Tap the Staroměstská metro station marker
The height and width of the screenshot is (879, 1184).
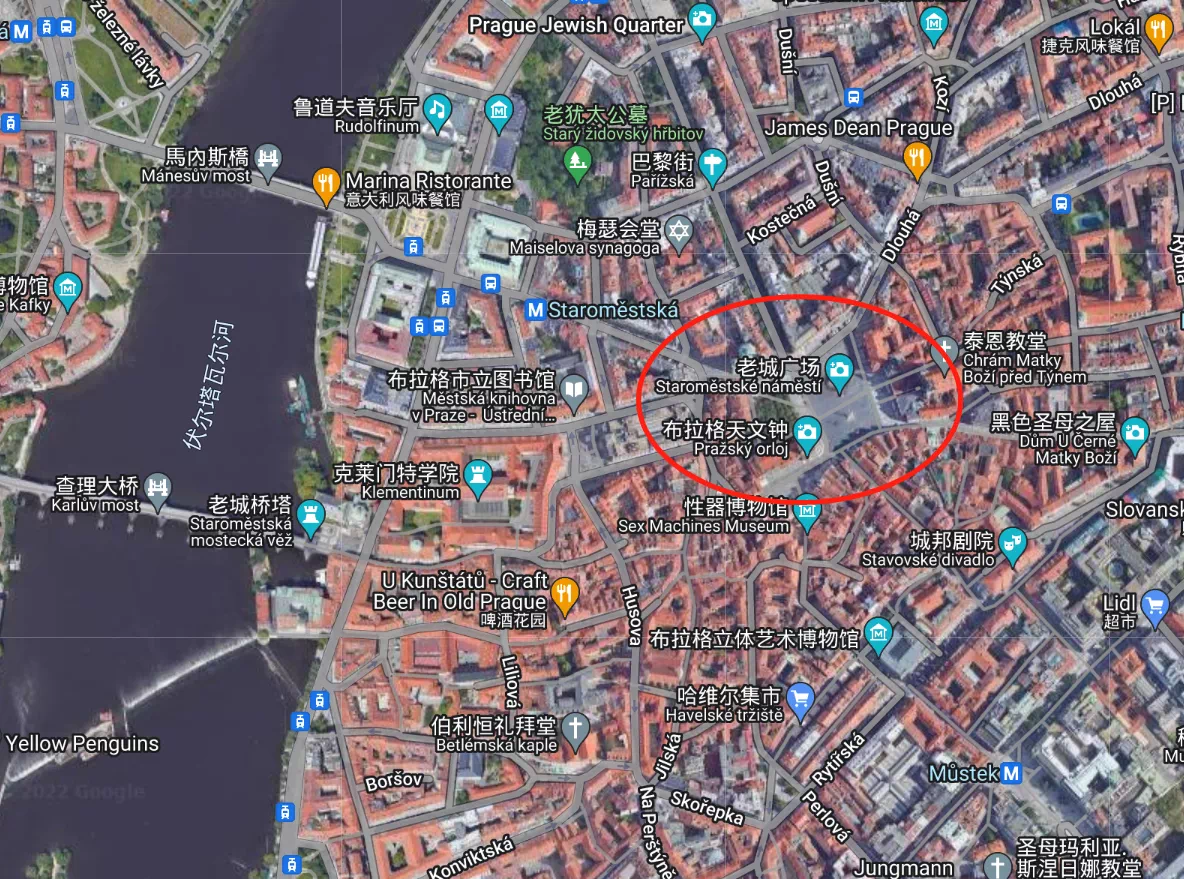pos(535,310)
